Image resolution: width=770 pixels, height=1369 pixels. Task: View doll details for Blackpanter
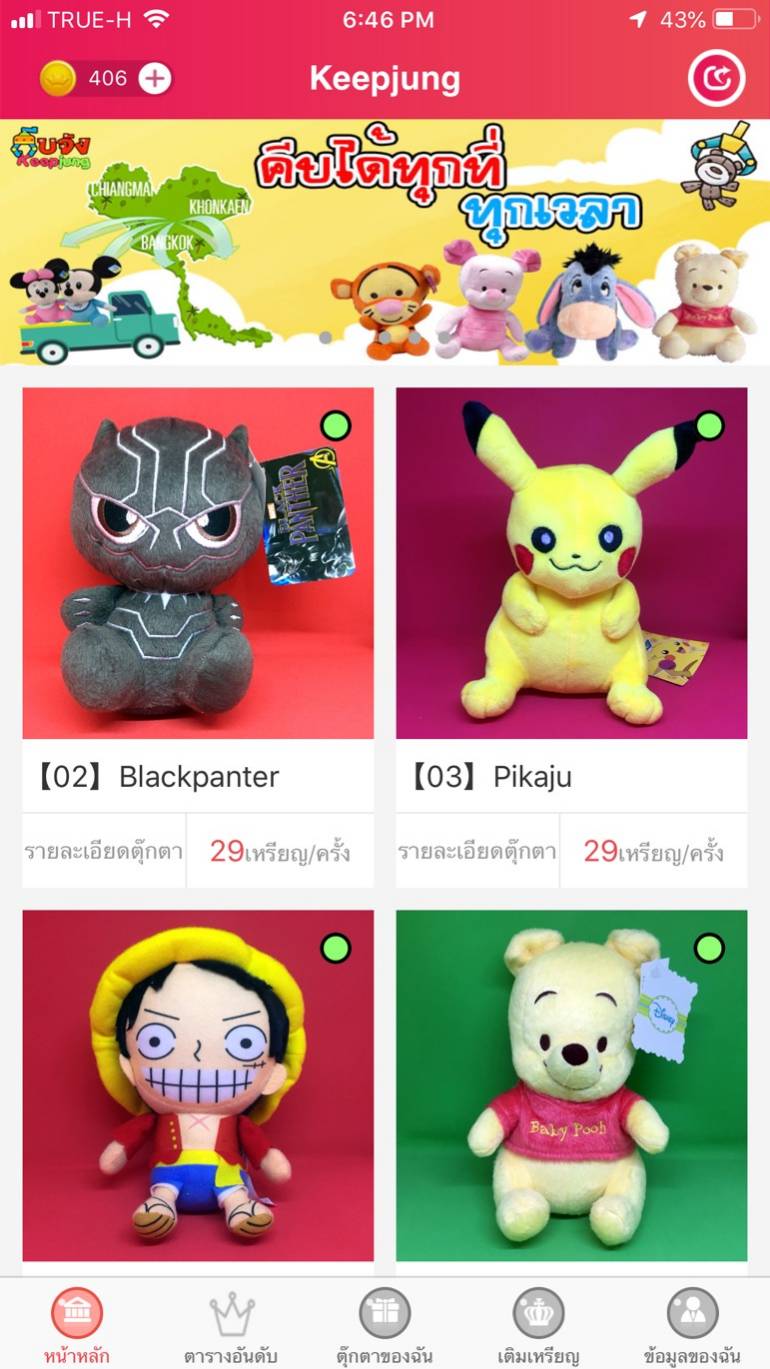tap(104, 852)
